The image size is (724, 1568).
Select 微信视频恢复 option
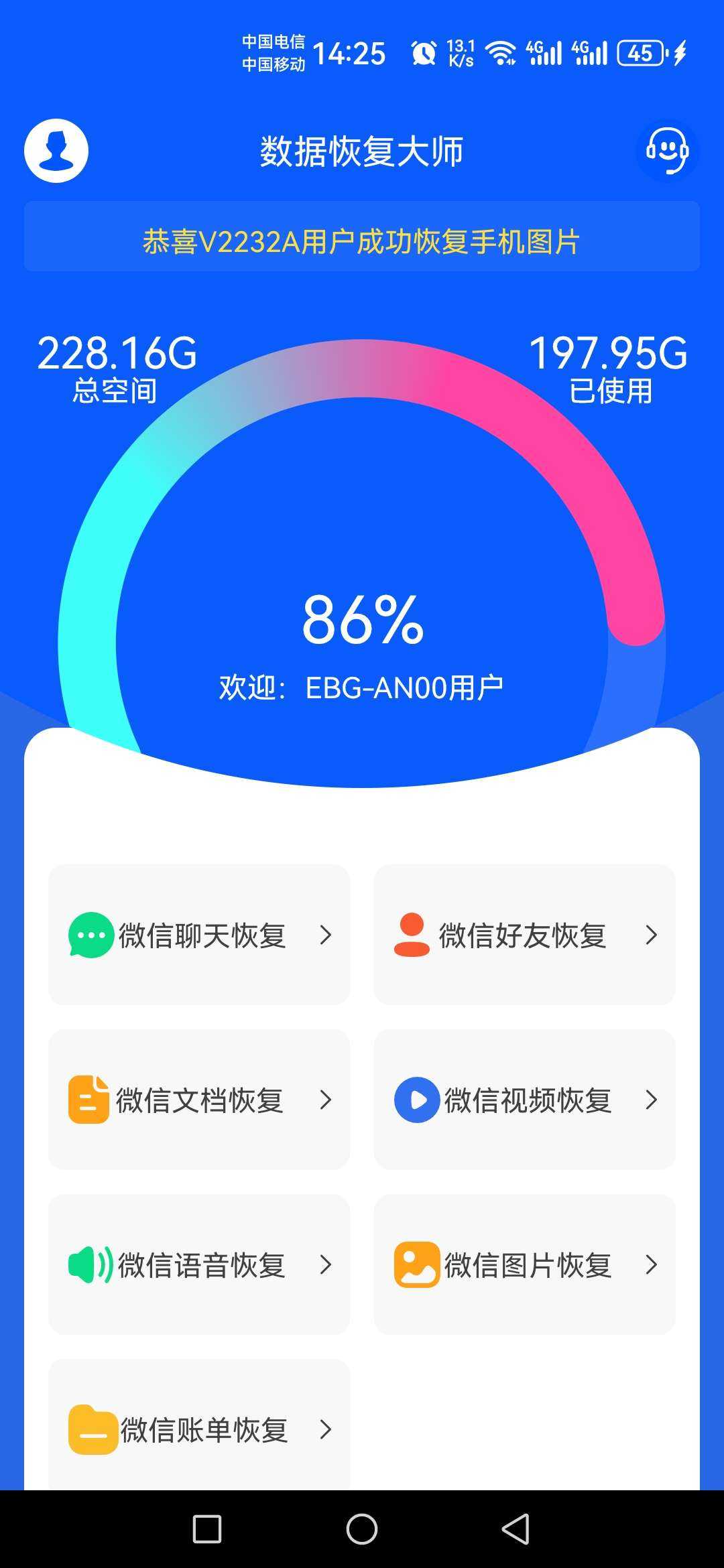[524, 1100]
